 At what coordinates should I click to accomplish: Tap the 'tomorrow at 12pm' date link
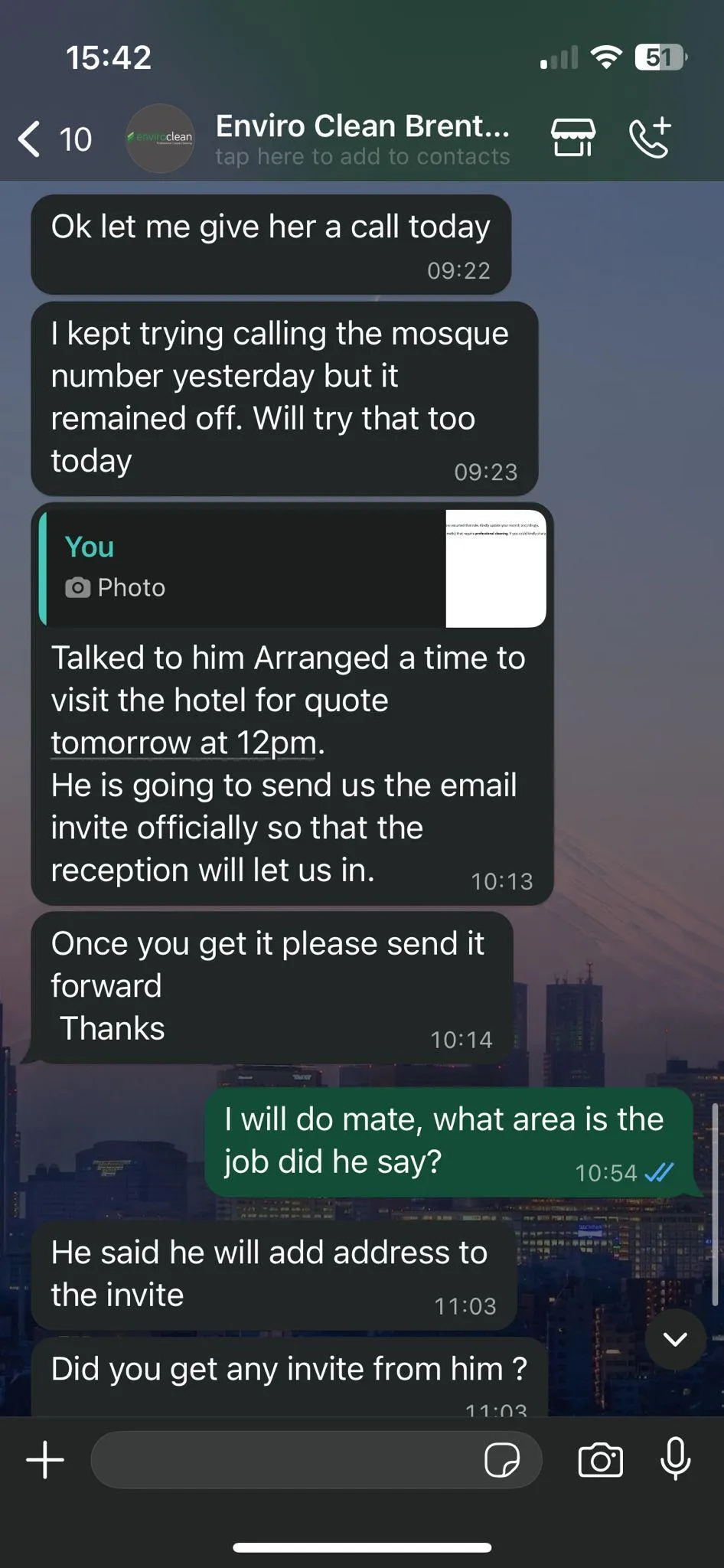coord(183,743)
